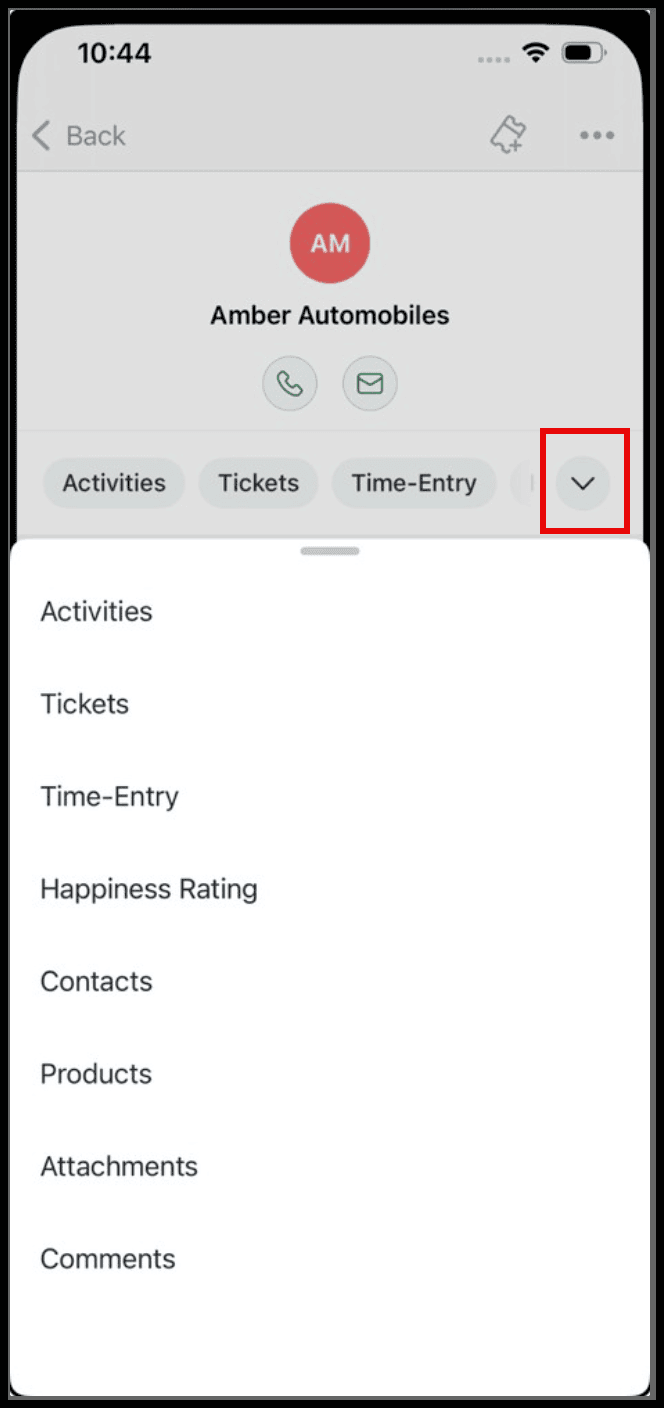Tap the add ticket icon
This screenshot has height=1408, width=664.
point(509,136)
